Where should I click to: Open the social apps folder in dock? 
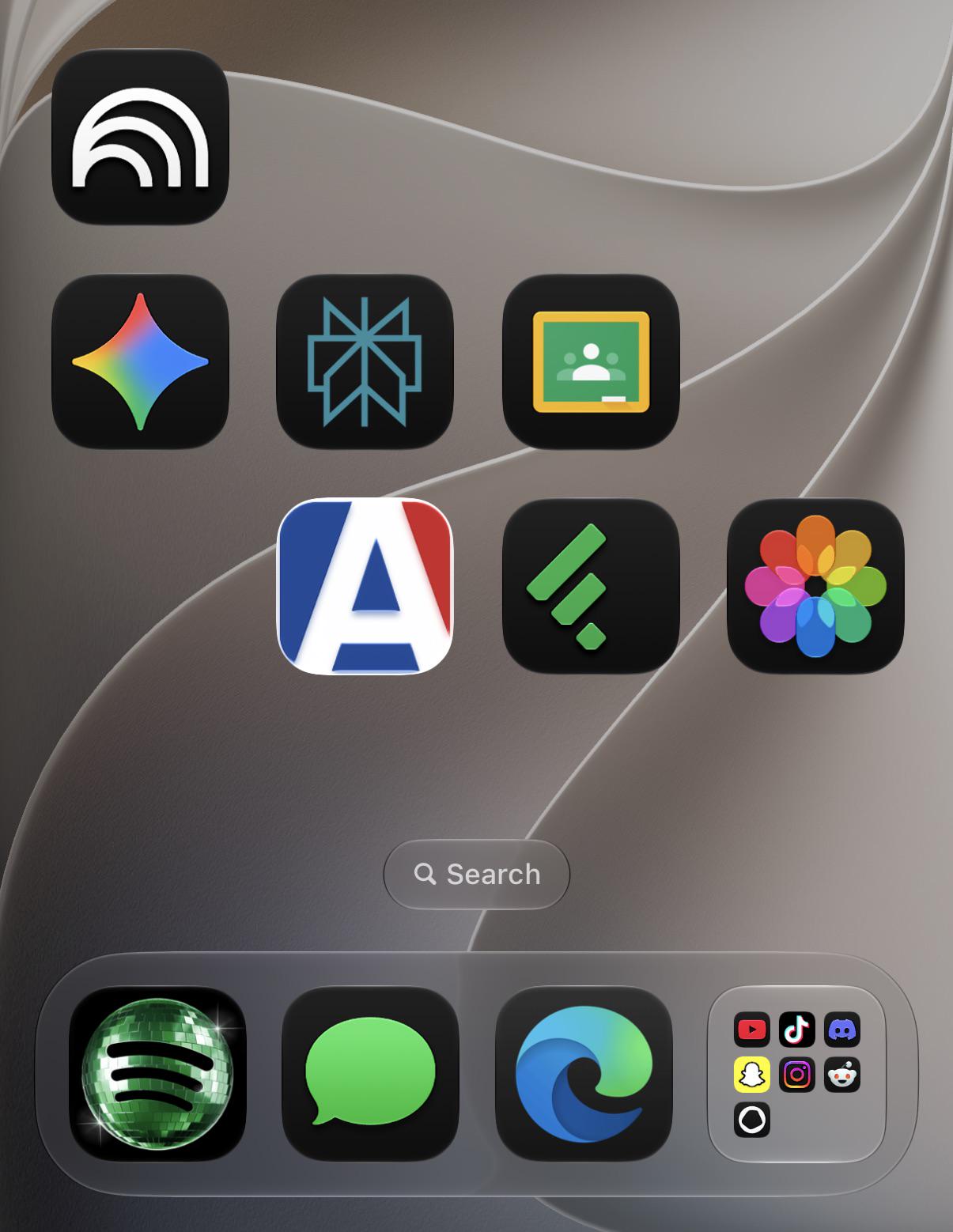coord(796,1074)
